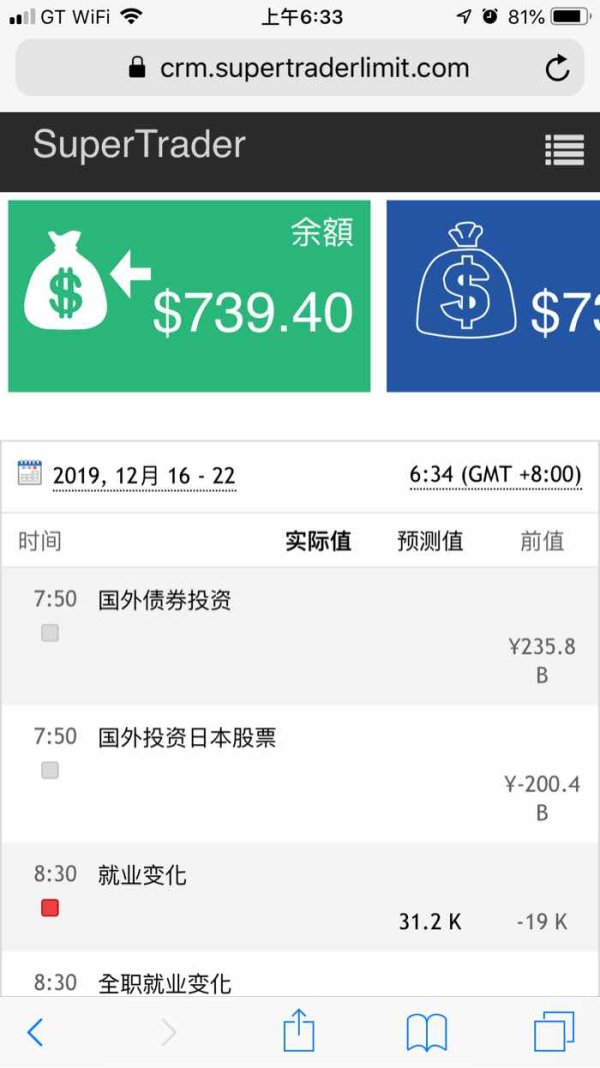Tap the crm.supertraderlimit.com address bar
Viewport: 600px width, 1068px height.
pyautogui.click(x=300, y=67)
